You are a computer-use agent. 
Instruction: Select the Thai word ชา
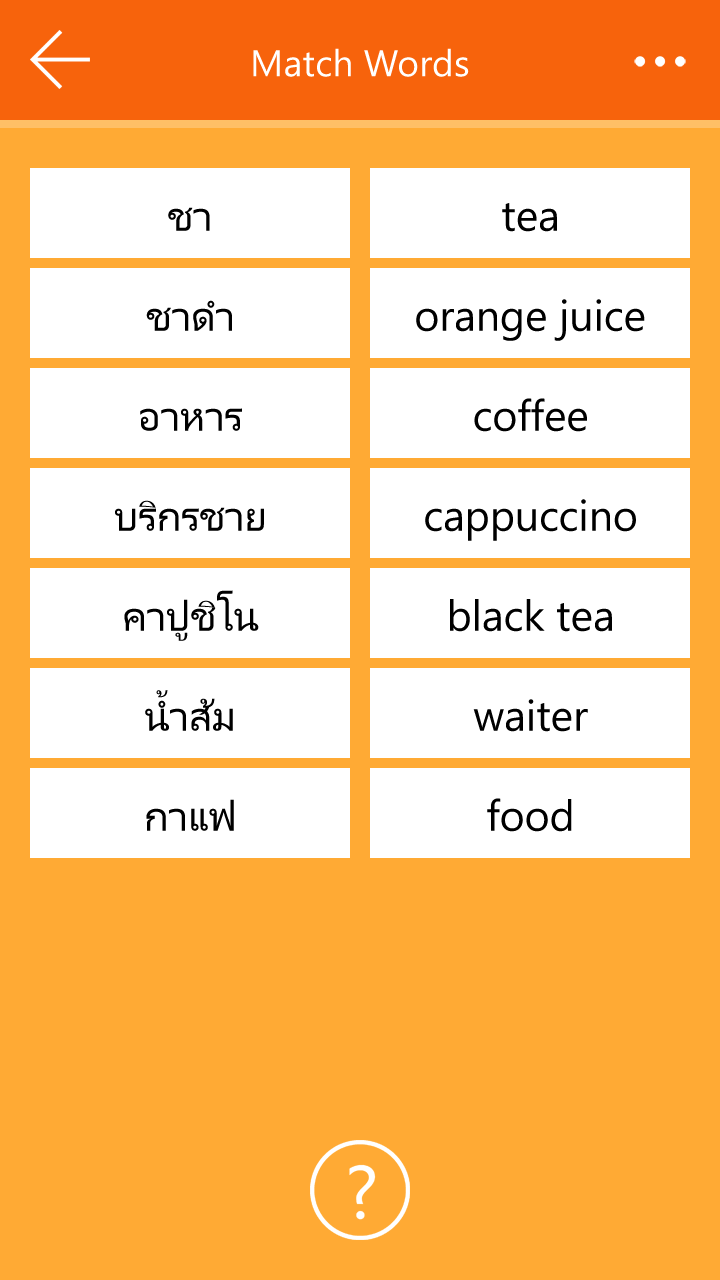190,213
